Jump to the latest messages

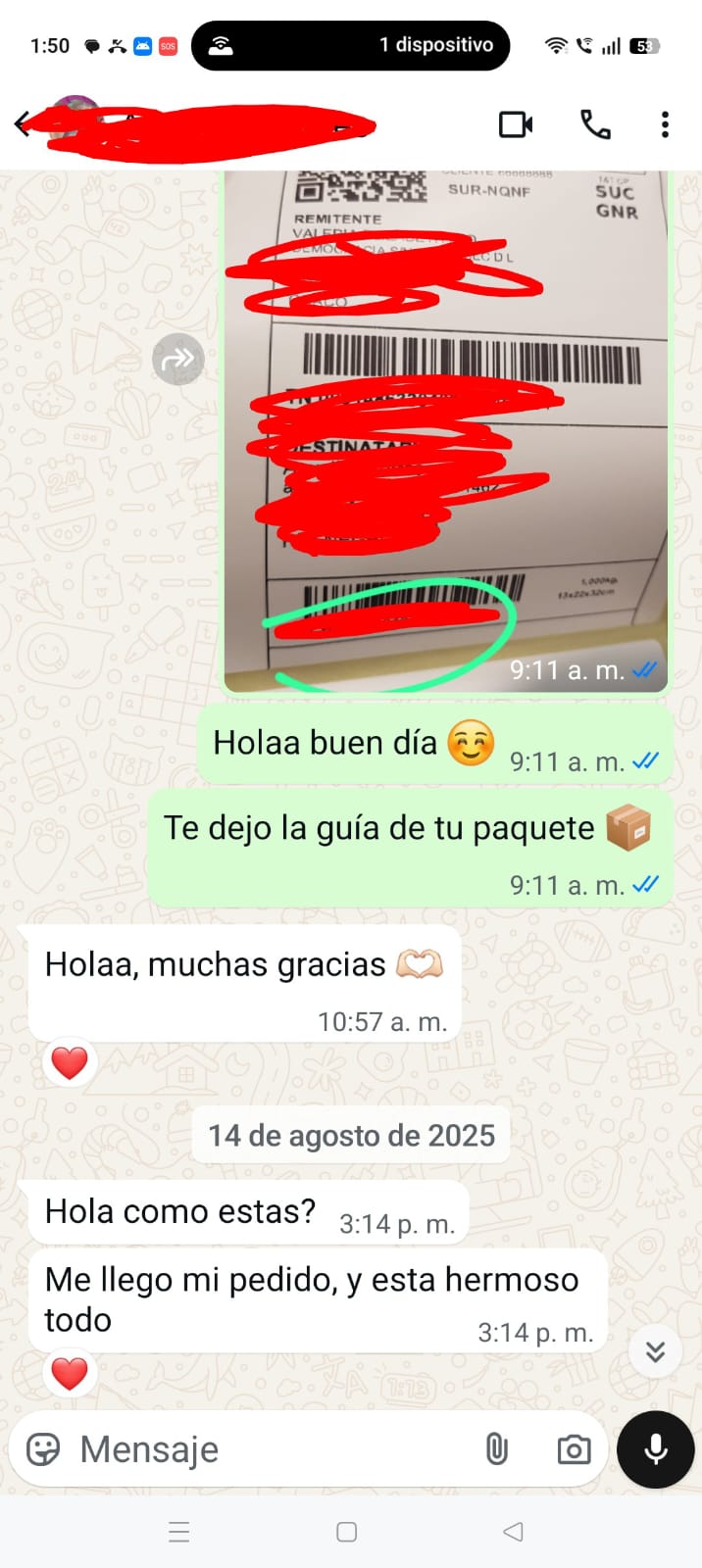[x=655, y=1351]
